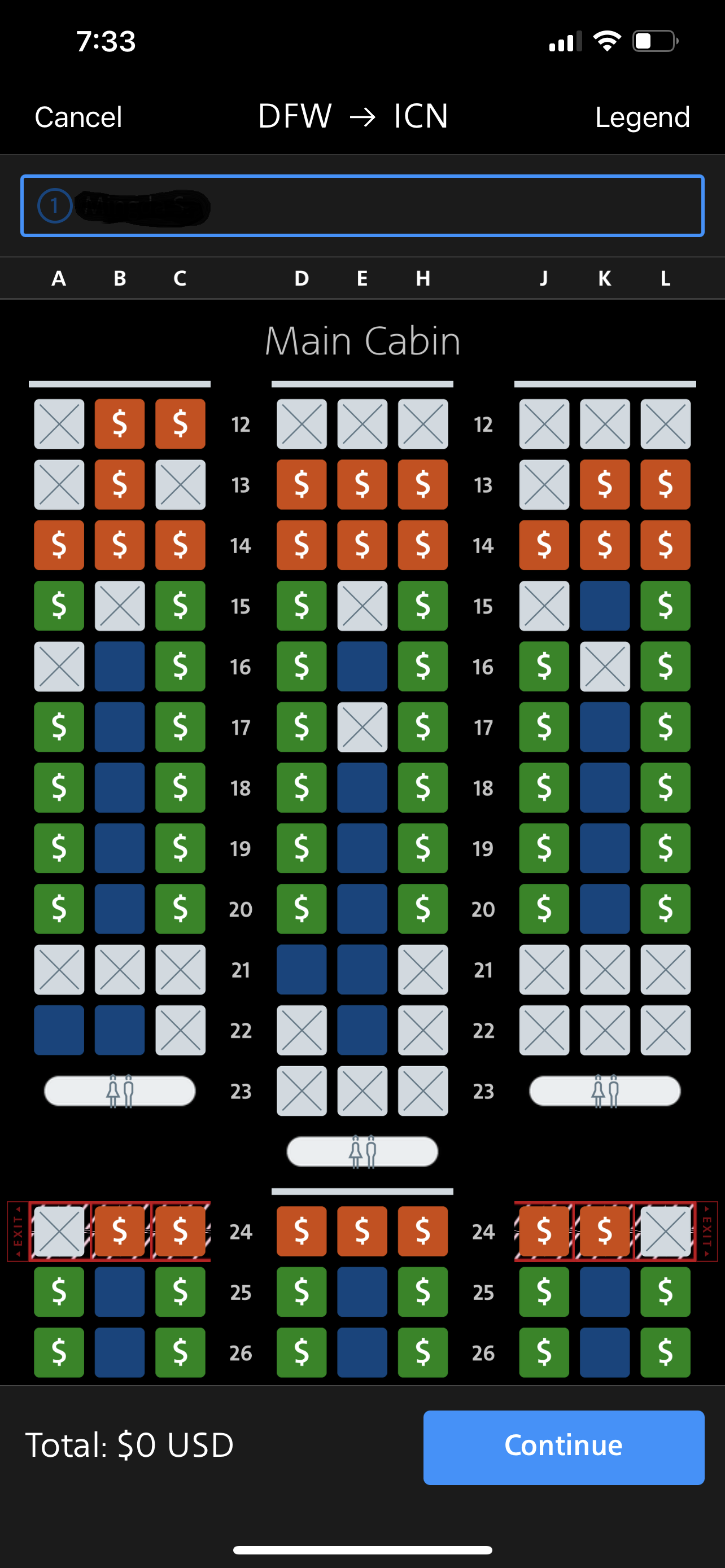Pick exit row seat 24B
The height and width of the screenshot is (1568, 725).
120,1232
